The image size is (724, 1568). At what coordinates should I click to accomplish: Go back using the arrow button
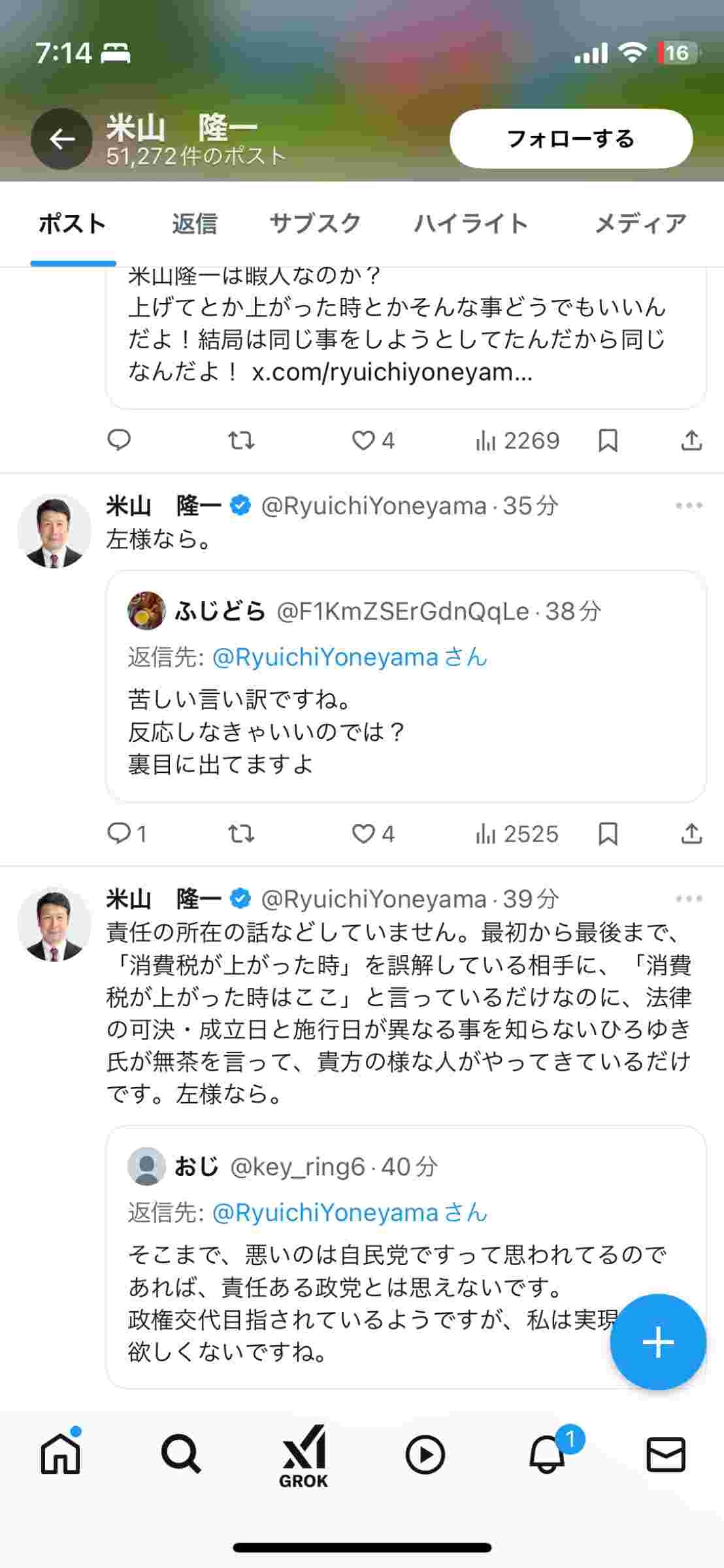pos(61,139)
